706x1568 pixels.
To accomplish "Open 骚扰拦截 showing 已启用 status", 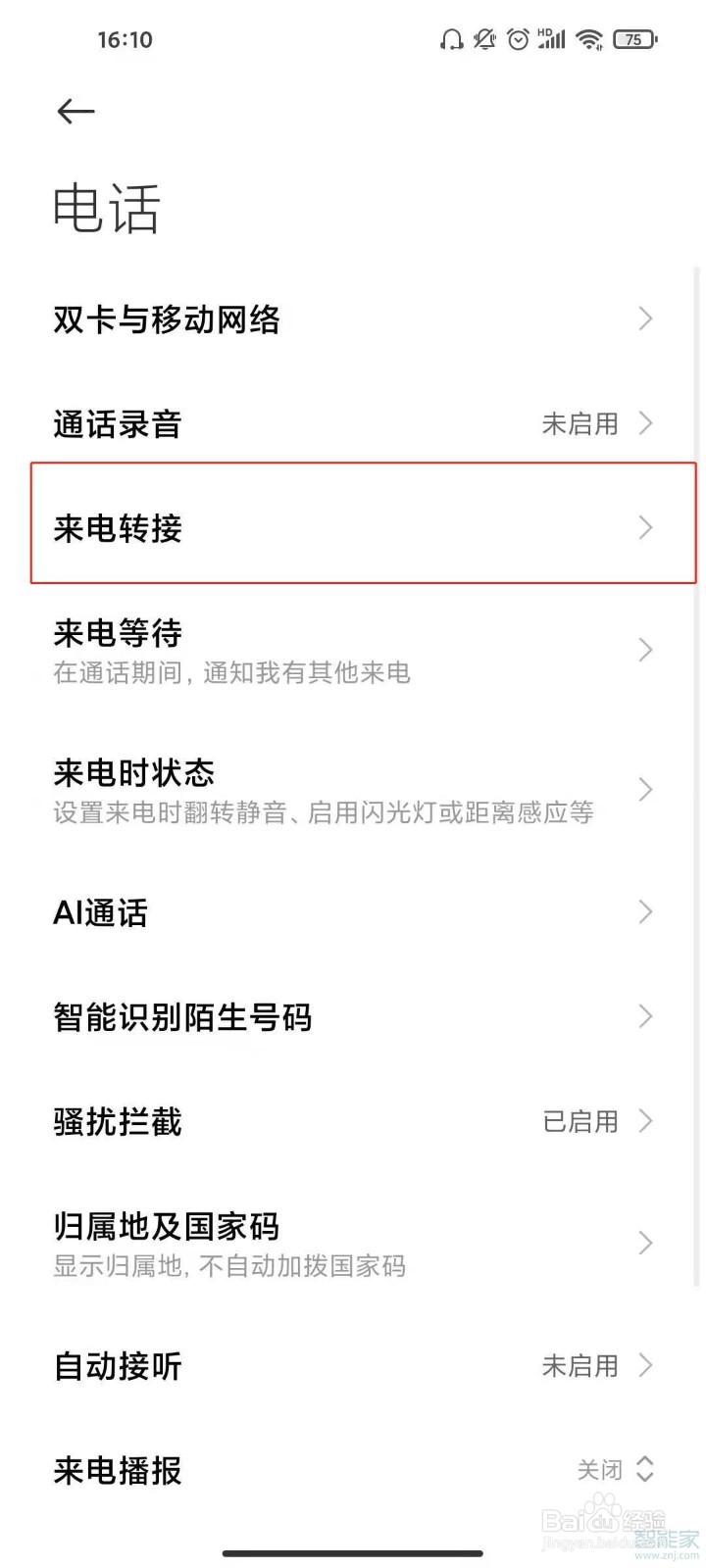I will pos(353,1121).
